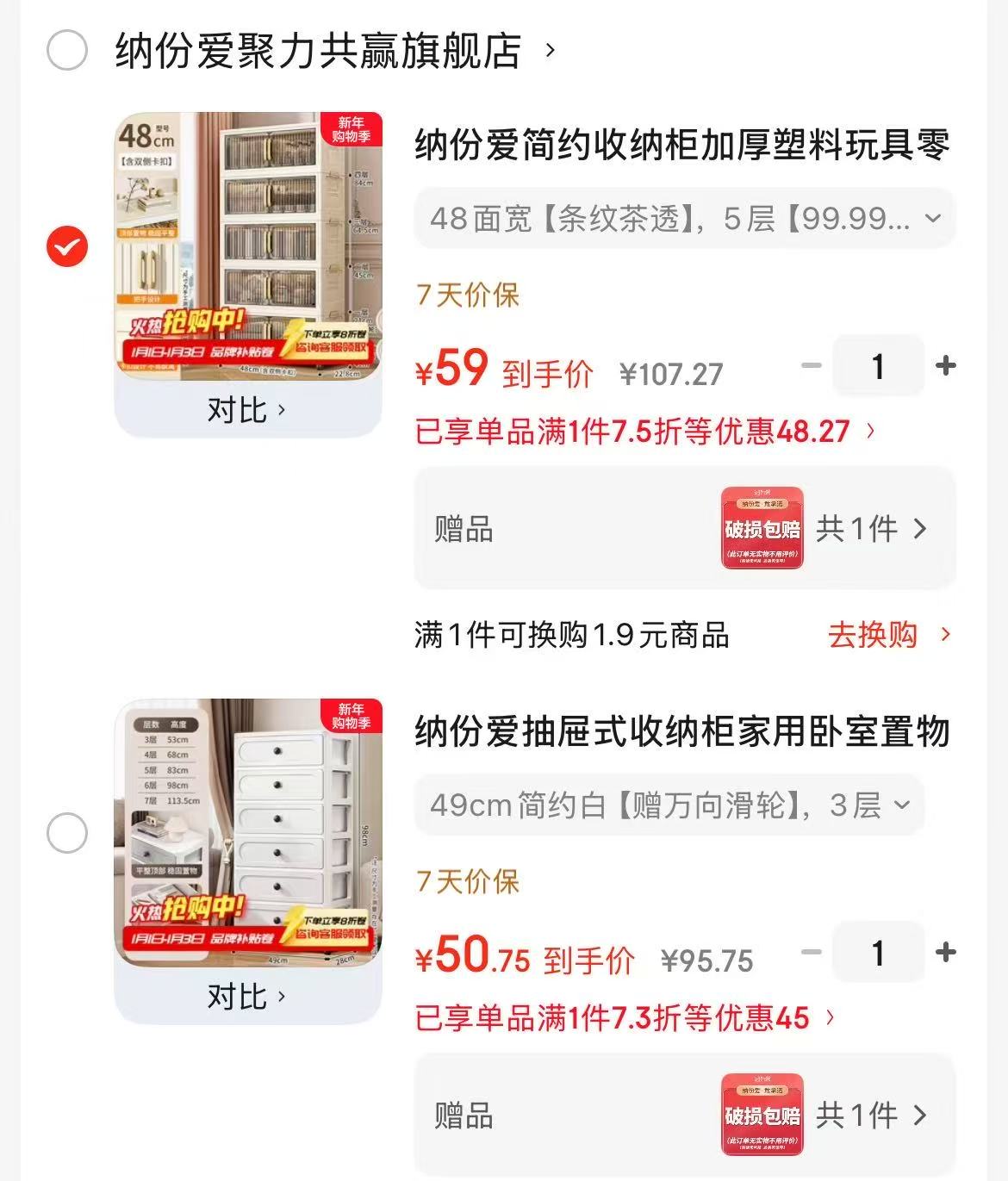Image resolution: width=1008 pixels, height=1181 pixels.
Task: Open the 破损包赔 gift badge on first product
Action: click(762, 528)
